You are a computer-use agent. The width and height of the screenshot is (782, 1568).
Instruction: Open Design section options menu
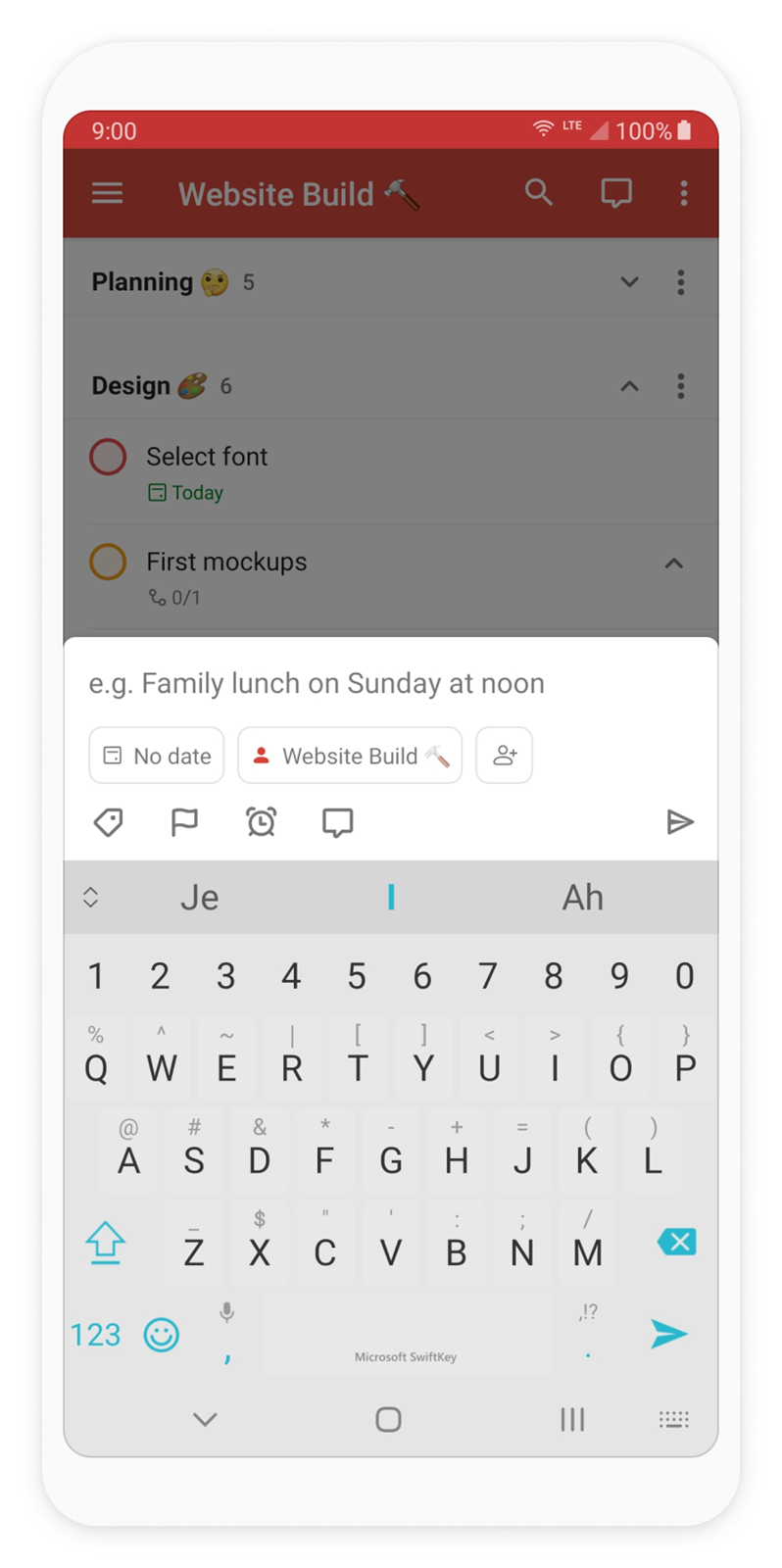click(x=681, y=386)
